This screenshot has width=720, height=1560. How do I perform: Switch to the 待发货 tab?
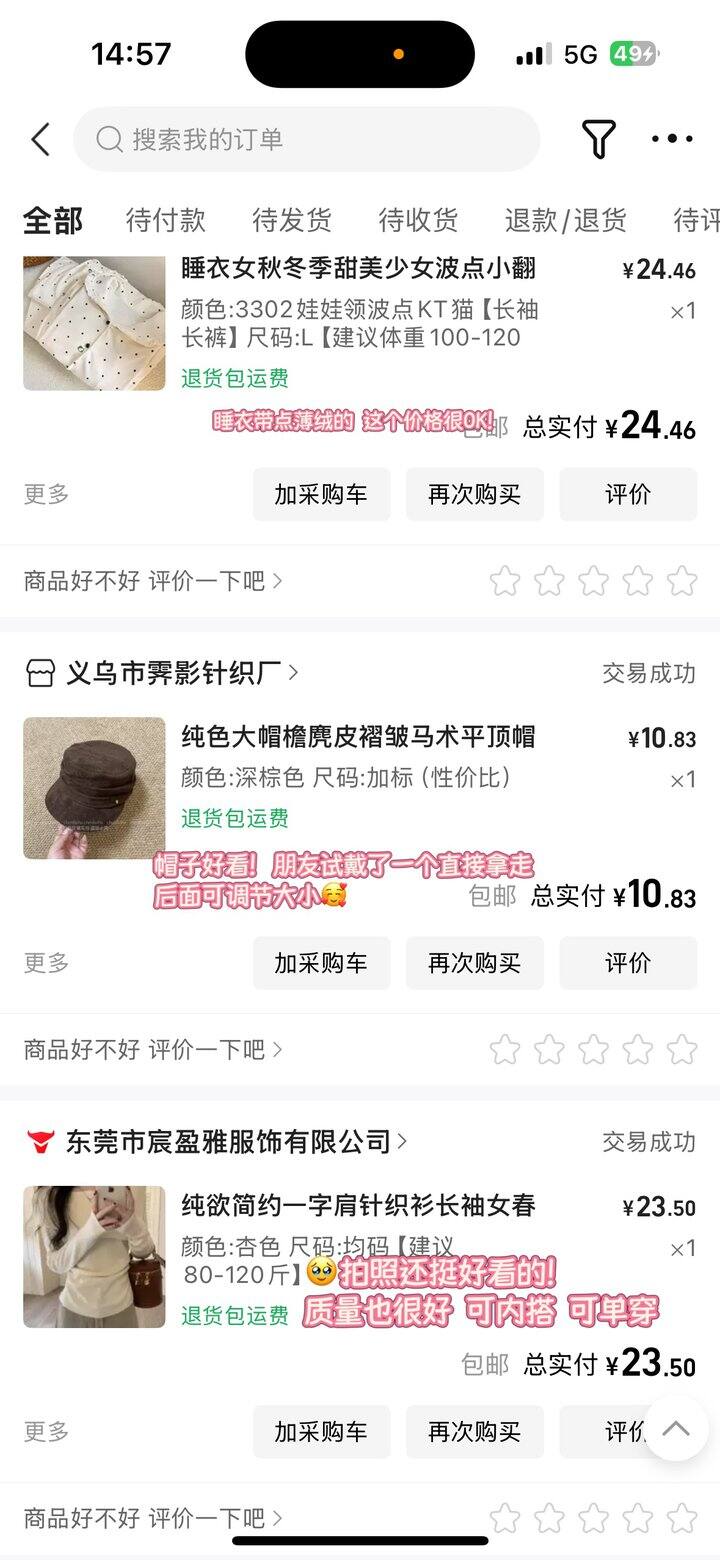pos(291,220)
